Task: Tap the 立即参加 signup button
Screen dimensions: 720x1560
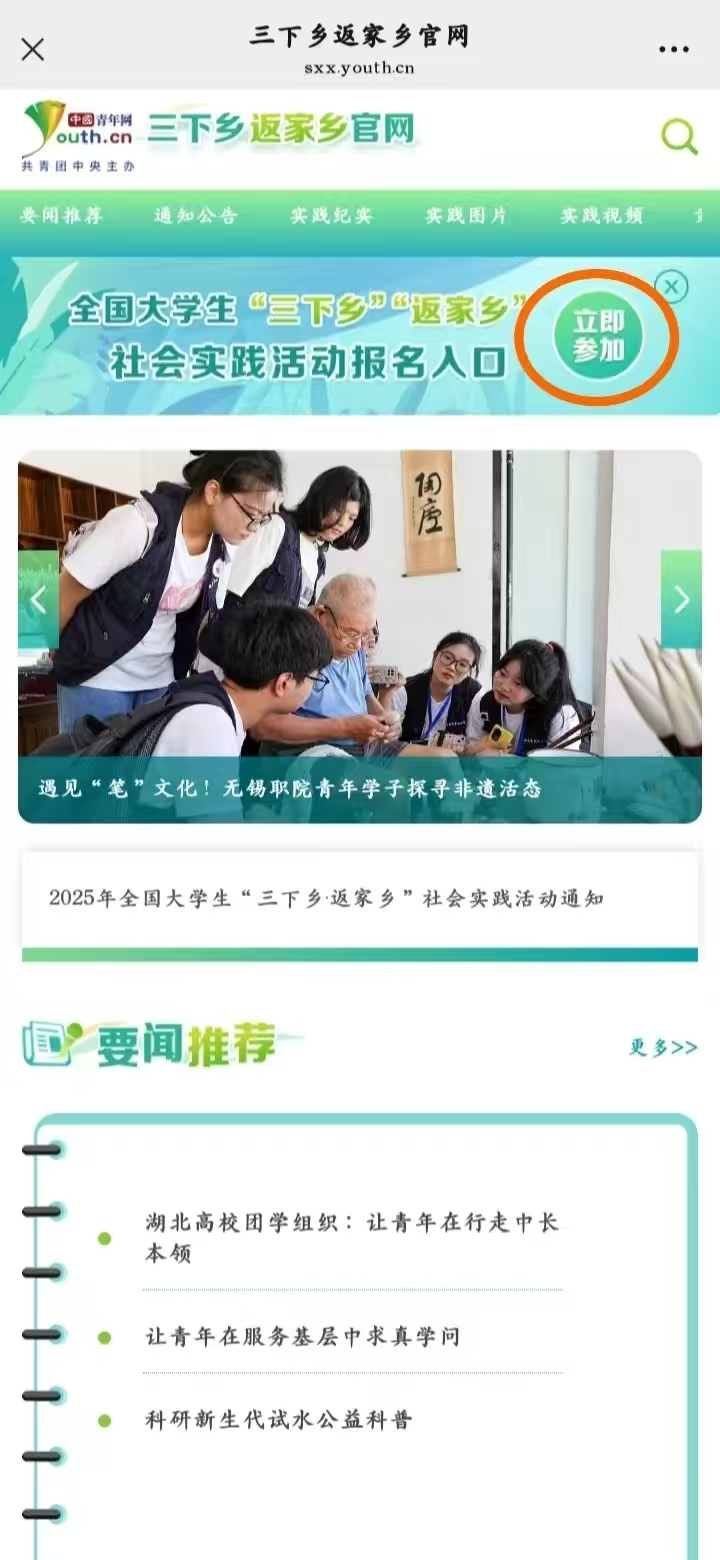Action: click(x=599, y=336)
